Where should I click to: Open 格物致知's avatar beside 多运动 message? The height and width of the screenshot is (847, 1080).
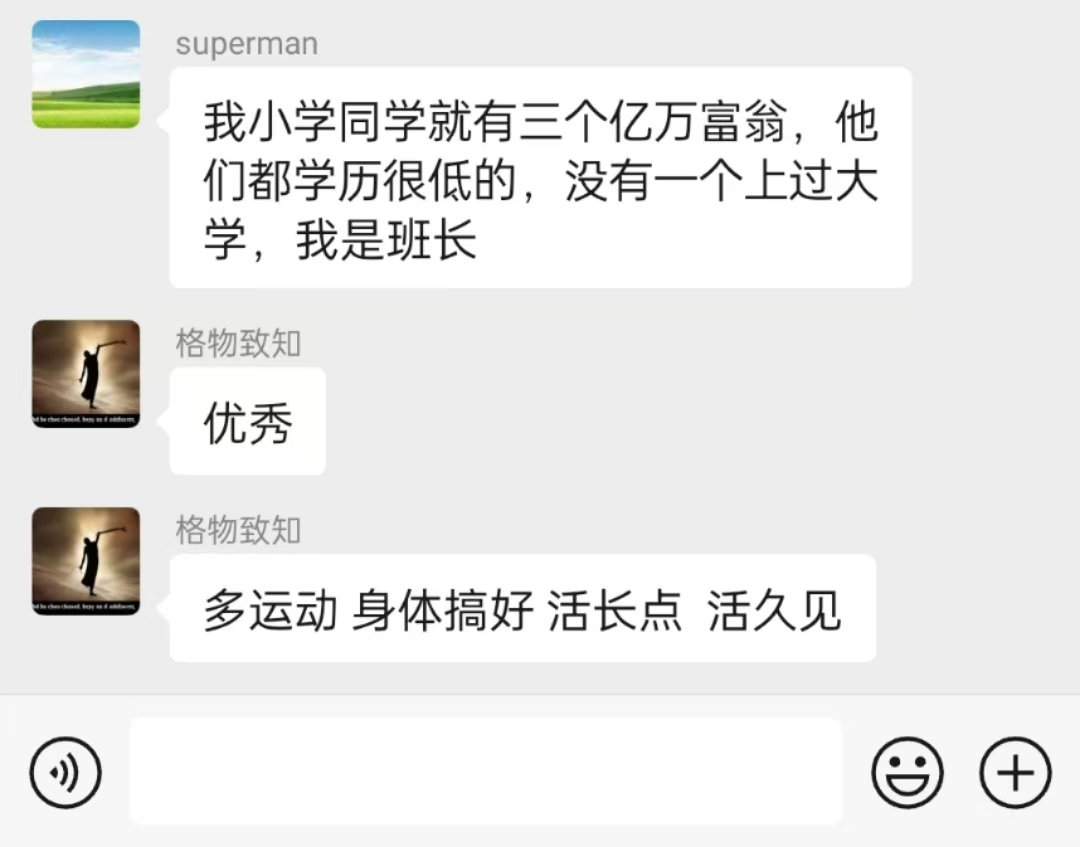click(86, 561)
